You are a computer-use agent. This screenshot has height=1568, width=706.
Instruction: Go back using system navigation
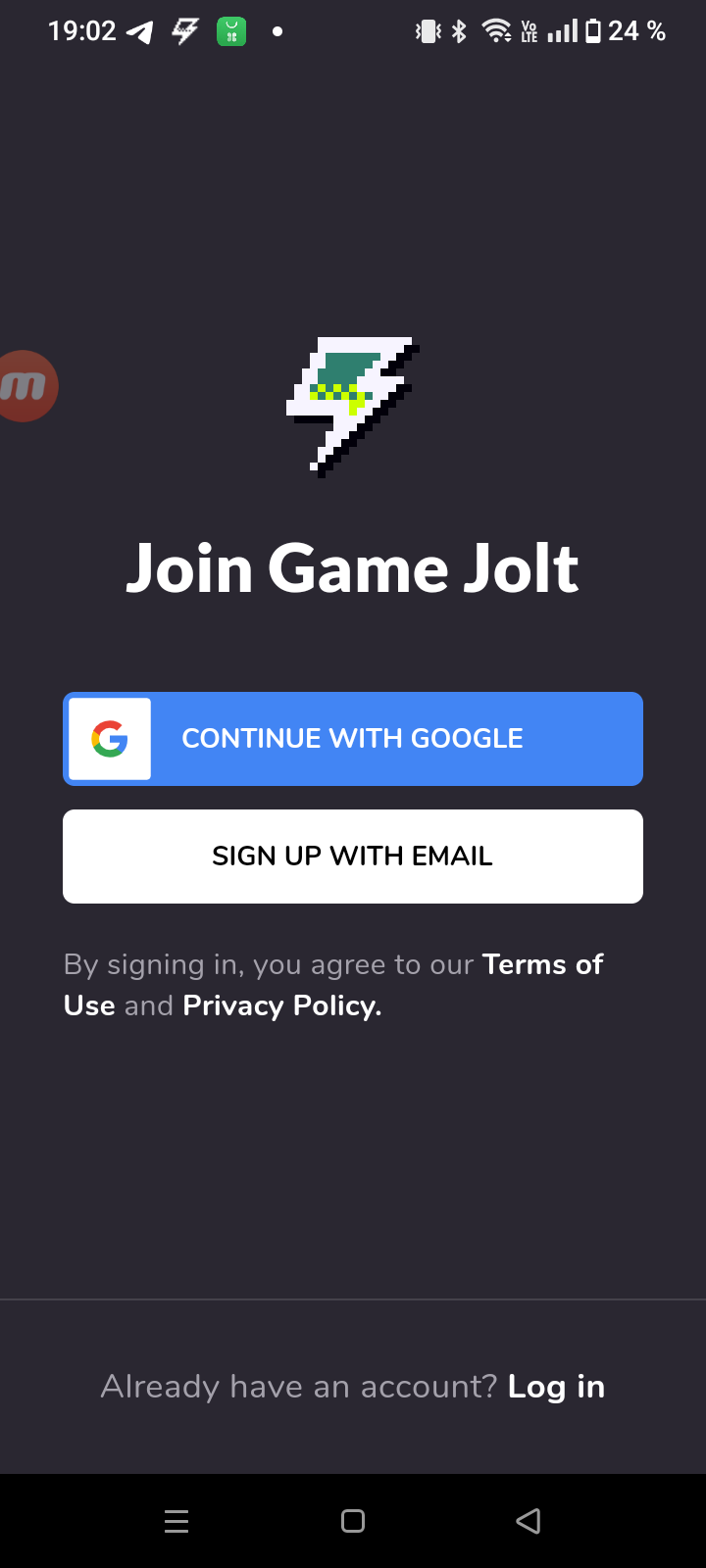coord(529,1521)
